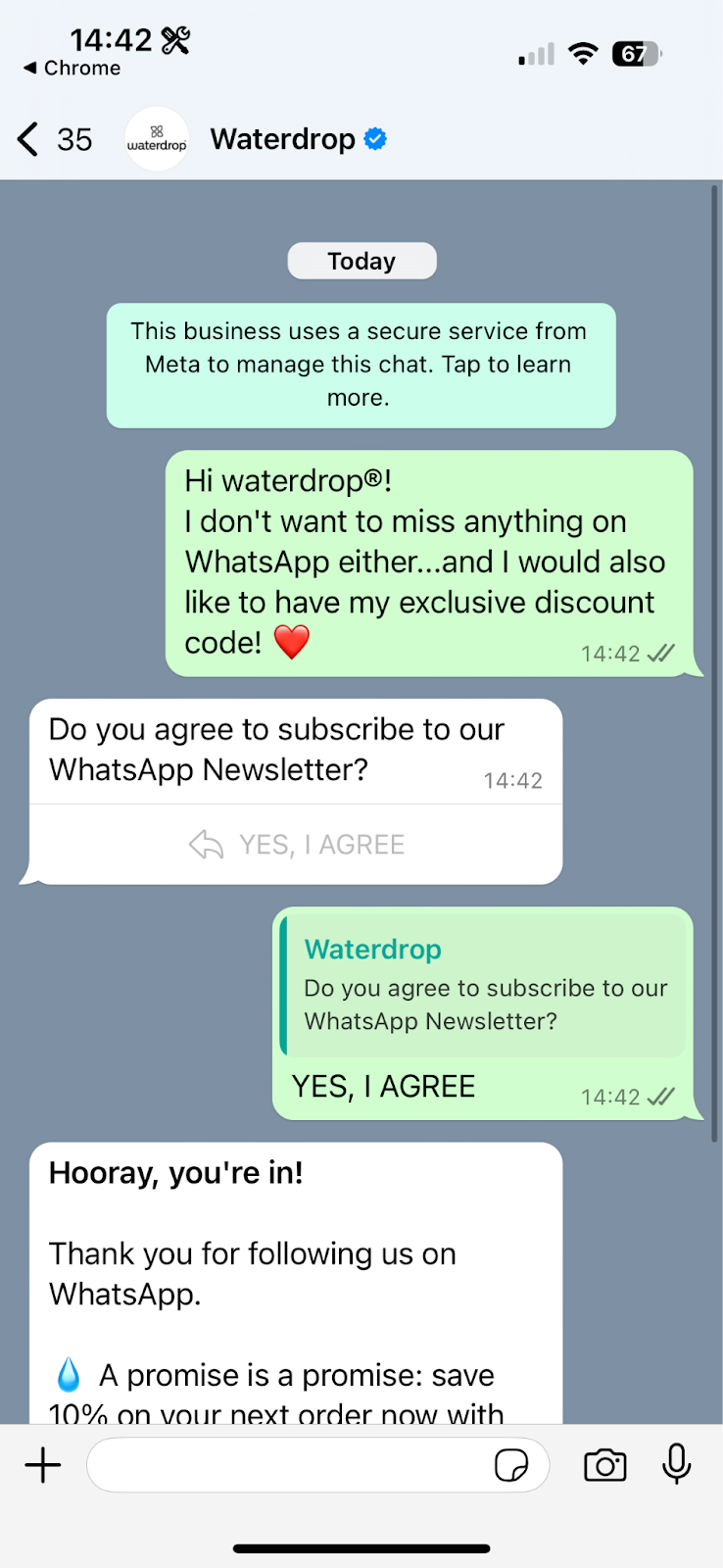Learn more about Meta secure service
Image resolution: width=723 pixels, height=1568 pixels.
tap(361, 365)
